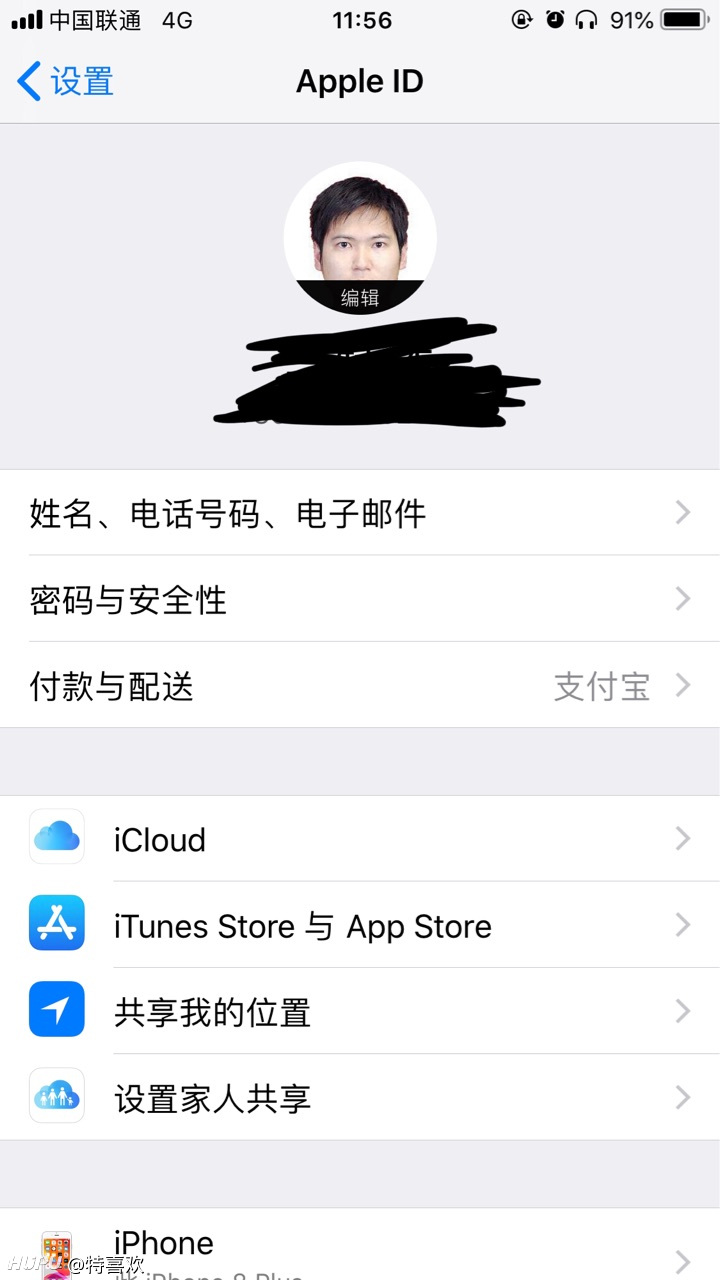This screenshot has height=1280, width=720.
Task: Select 设置家人共享
Action: tap(360, 1097)
